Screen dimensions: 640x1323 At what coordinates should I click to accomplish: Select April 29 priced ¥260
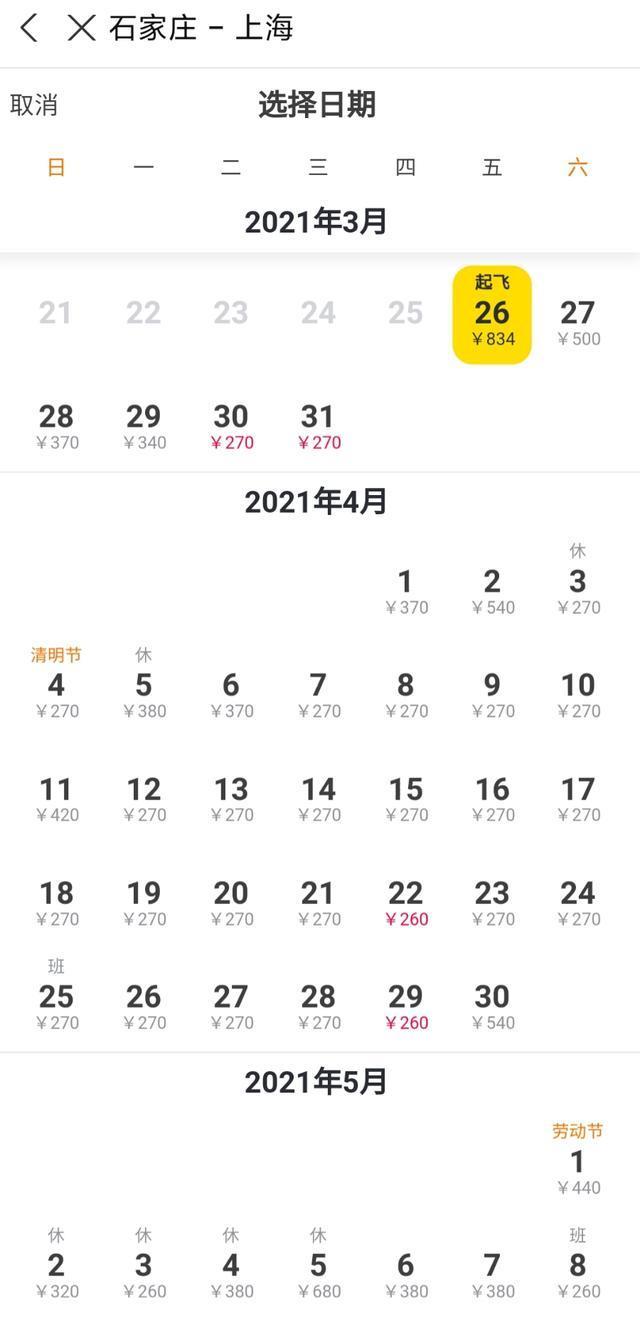pos(405,1006)
